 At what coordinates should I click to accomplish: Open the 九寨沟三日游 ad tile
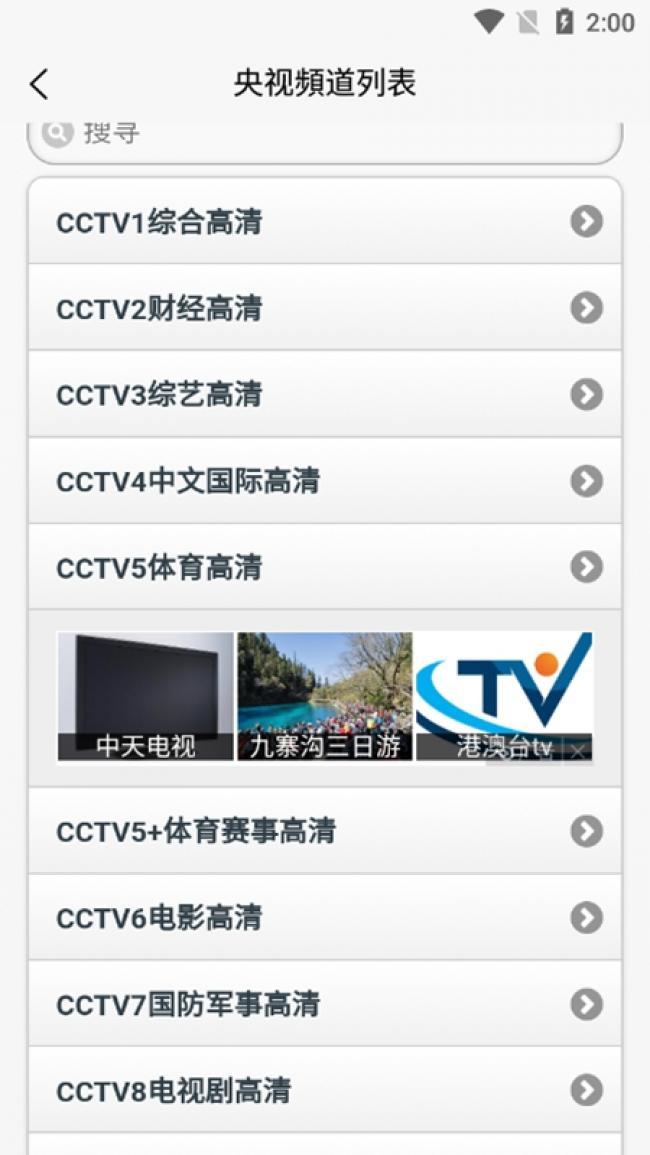(324, 696)
